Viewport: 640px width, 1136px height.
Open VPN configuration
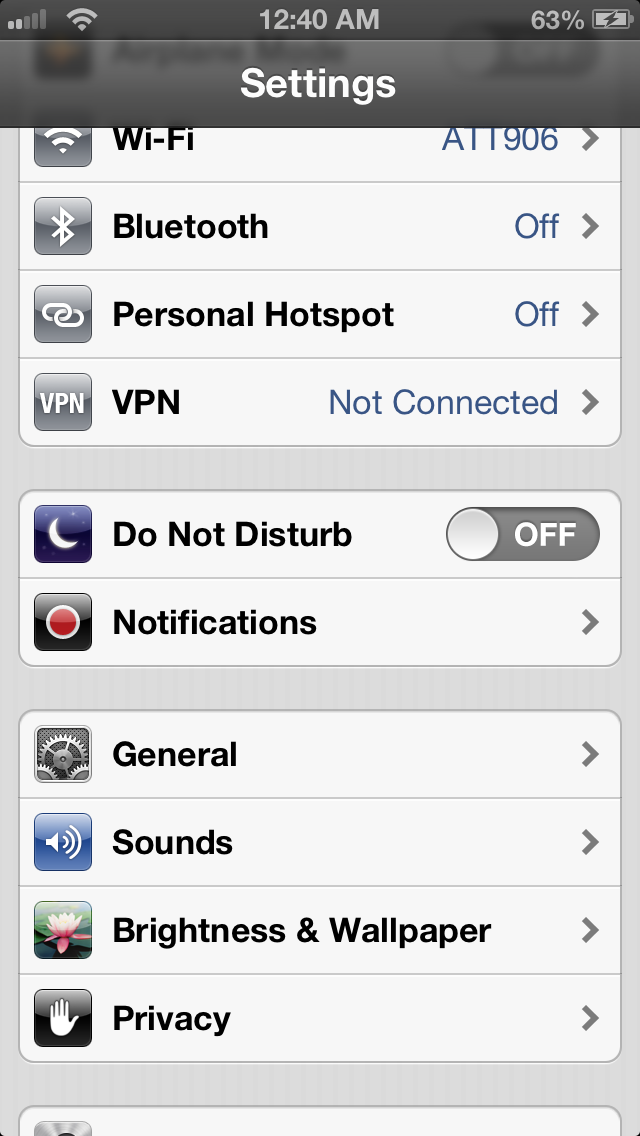(320, 403)
